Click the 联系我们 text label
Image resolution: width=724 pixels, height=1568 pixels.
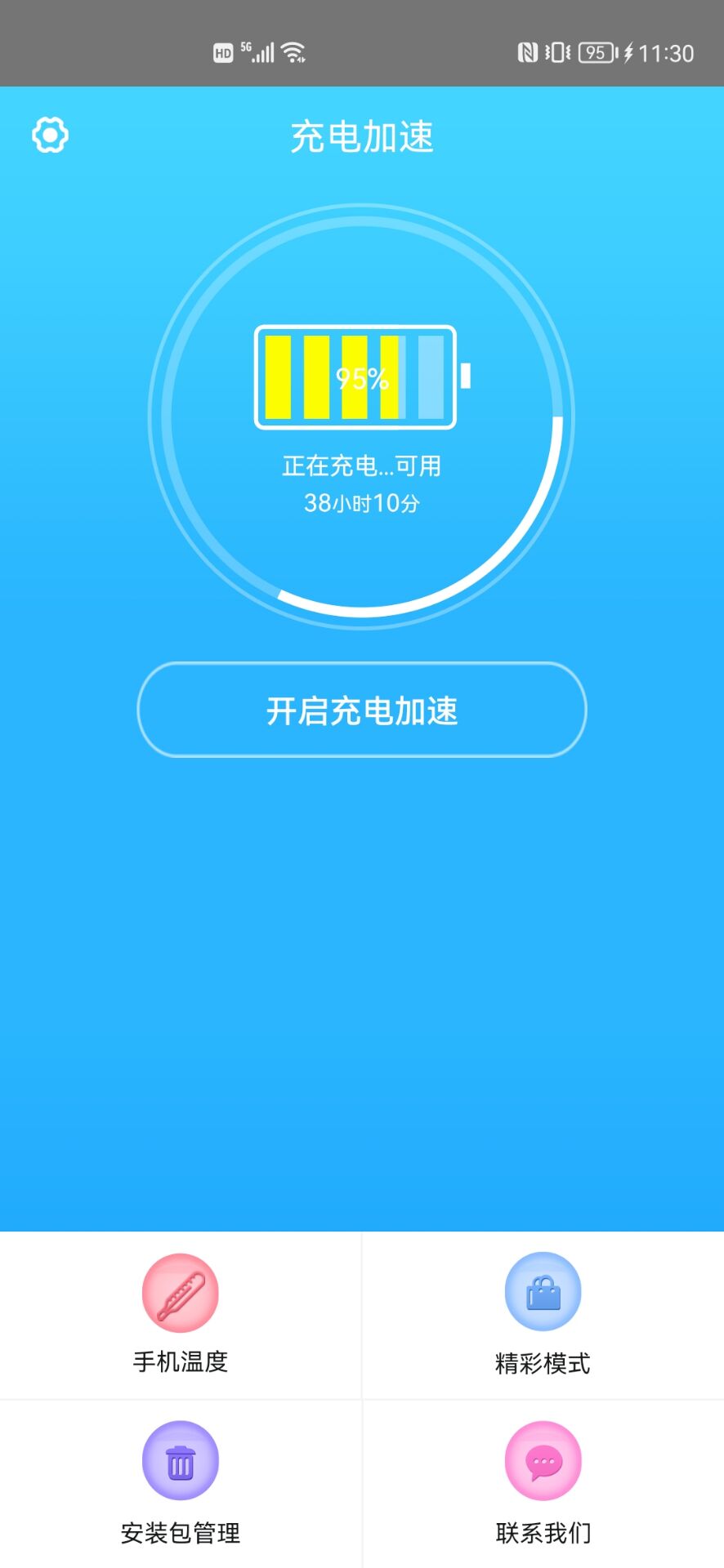543,1533
